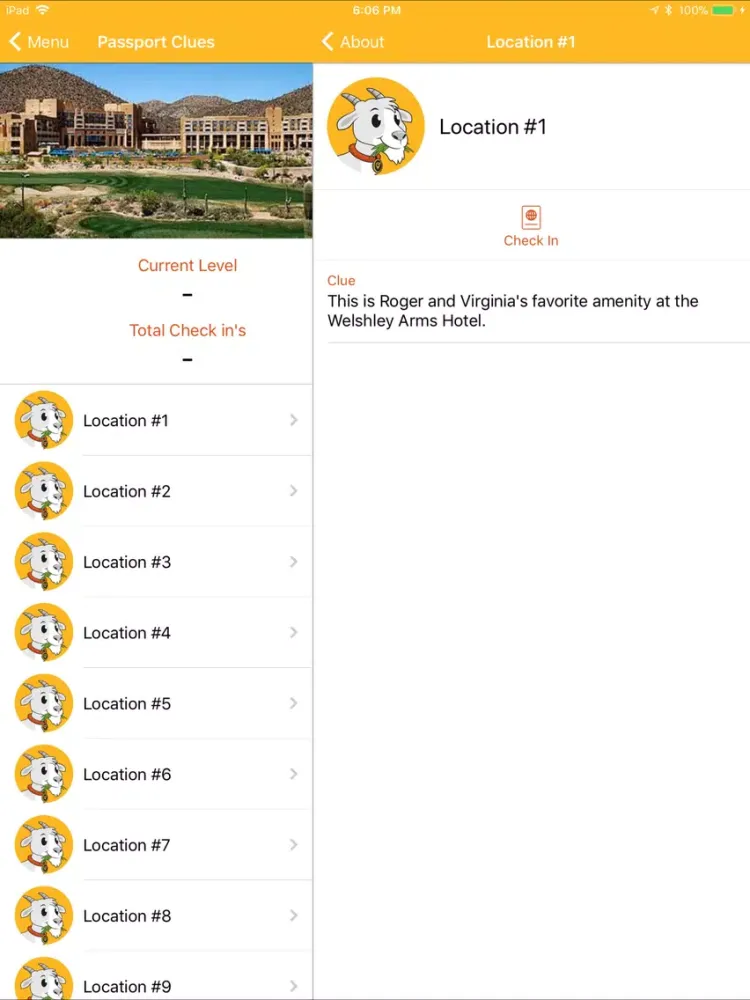This screenshot has width=750, height=1000.
Task: Go back to Menu
Action: 40,42
